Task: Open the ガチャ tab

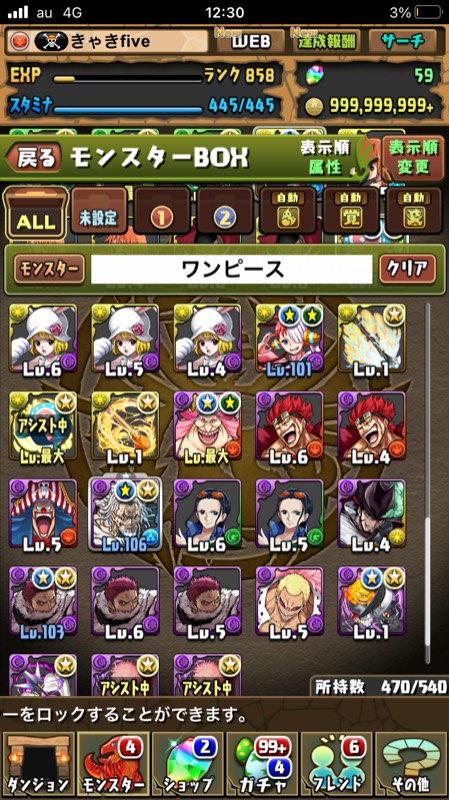Action: click(262, 765)
